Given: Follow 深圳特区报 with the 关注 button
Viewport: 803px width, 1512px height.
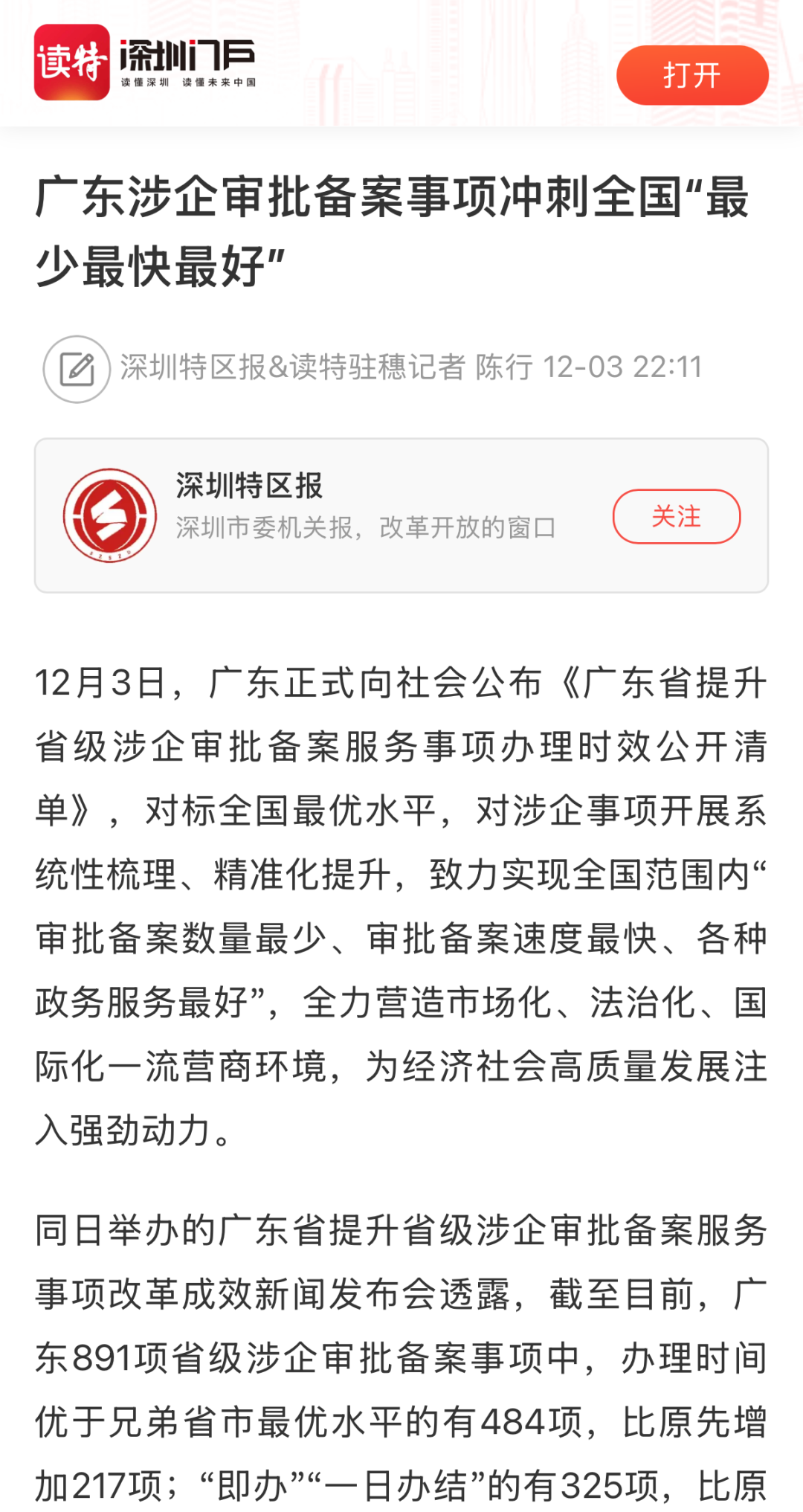Looking at the screenshot, I should (x=676, y=516).
